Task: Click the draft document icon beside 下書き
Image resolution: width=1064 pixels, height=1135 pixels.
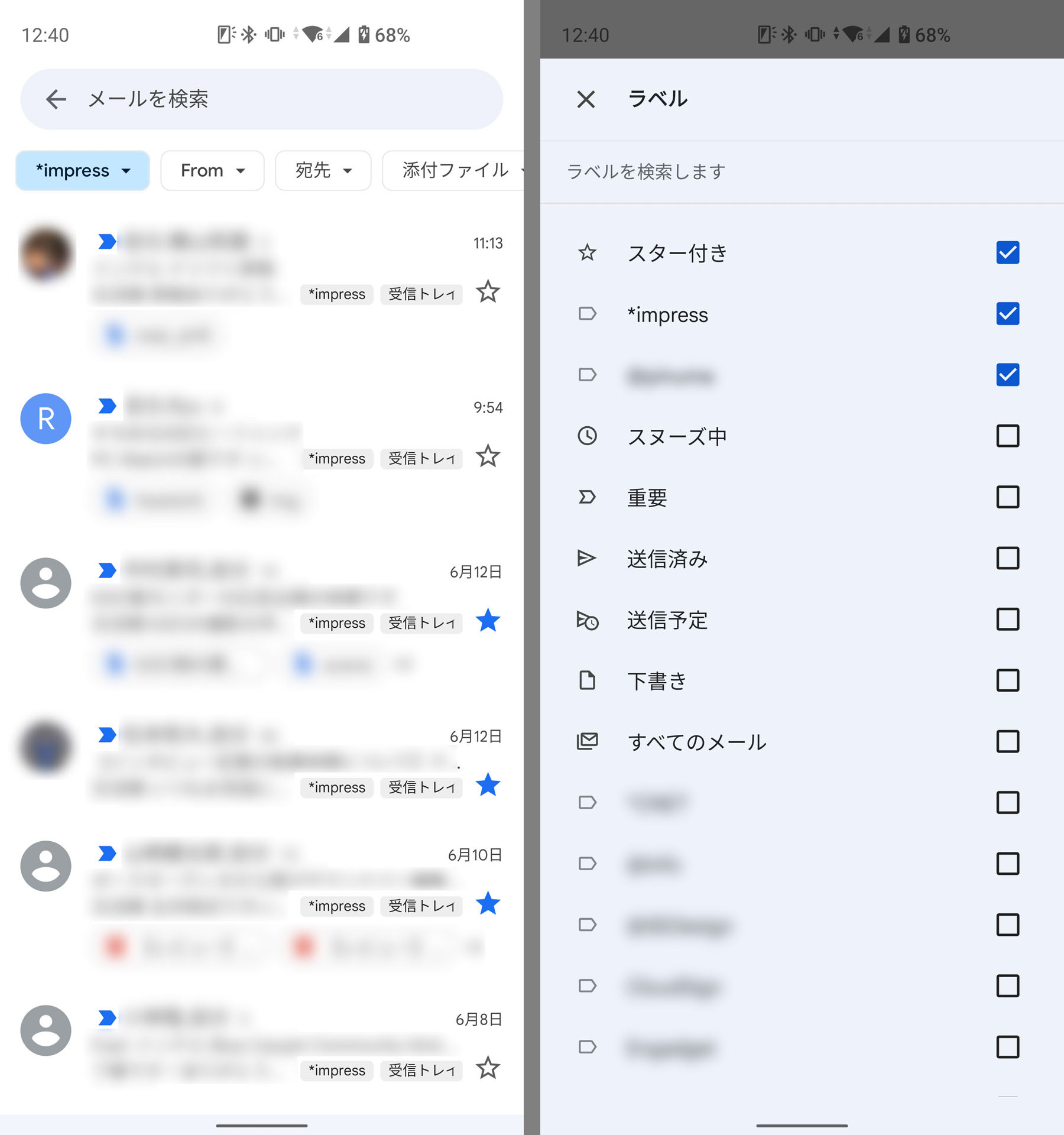Action: click(x=587, y=681)
